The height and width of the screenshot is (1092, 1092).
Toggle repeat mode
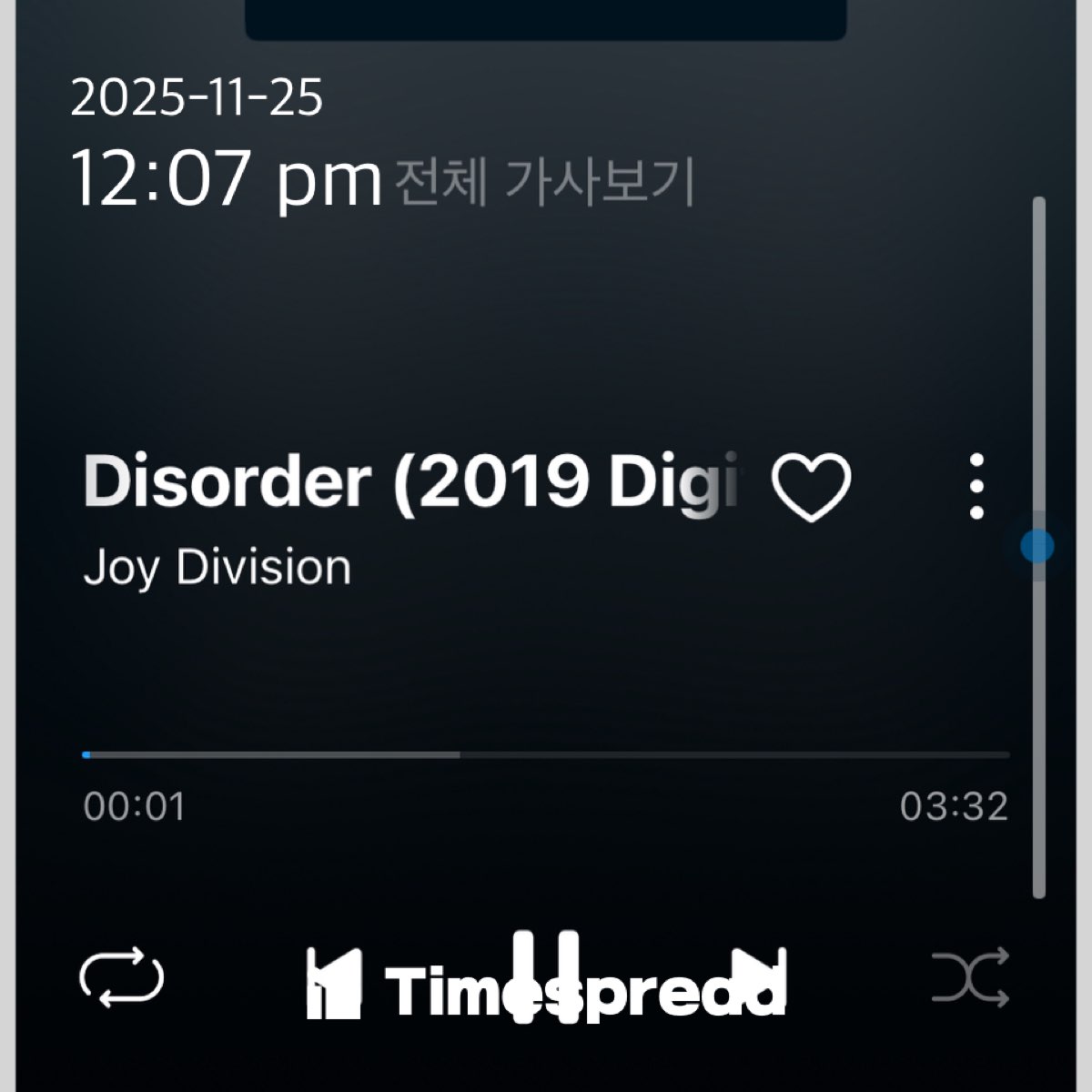pyautogui.click(x=122, y=978)
